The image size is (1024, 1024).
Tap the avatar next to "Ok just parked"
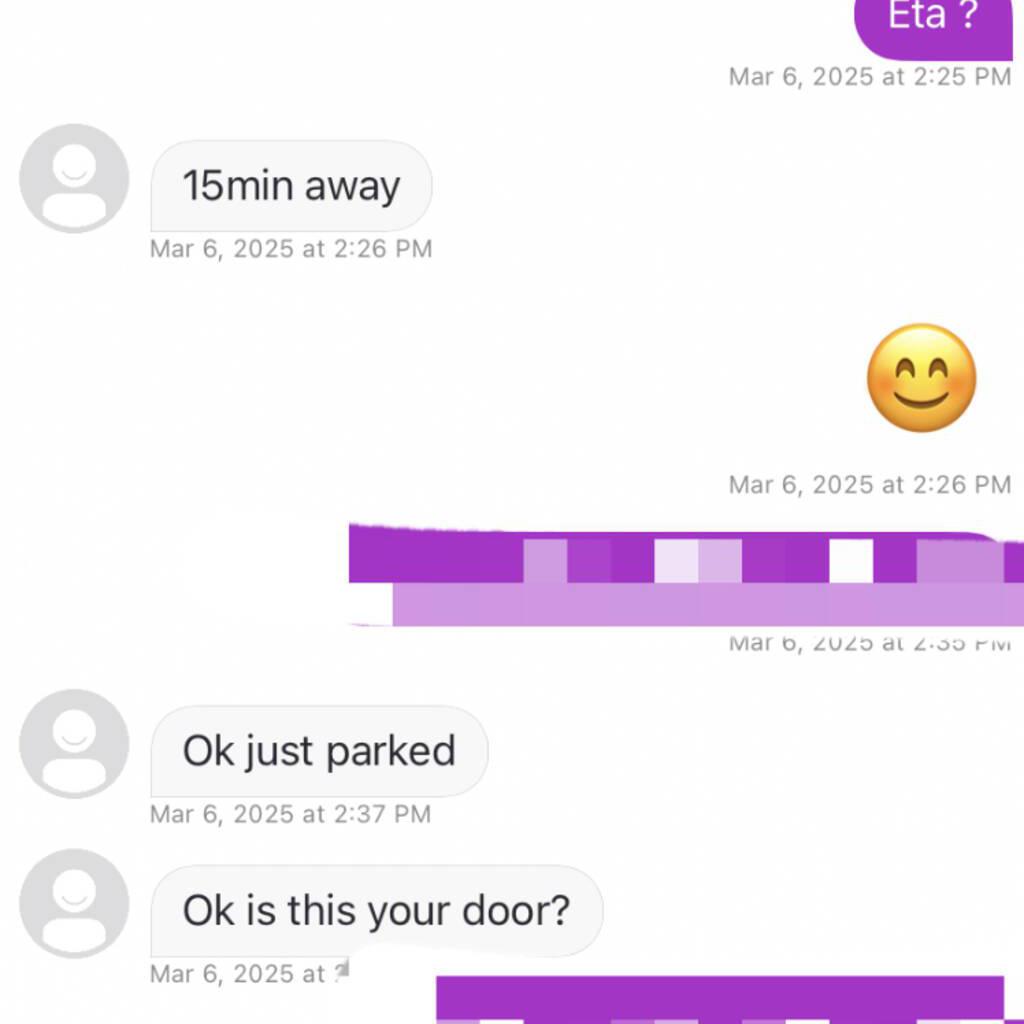coord(74,743)
